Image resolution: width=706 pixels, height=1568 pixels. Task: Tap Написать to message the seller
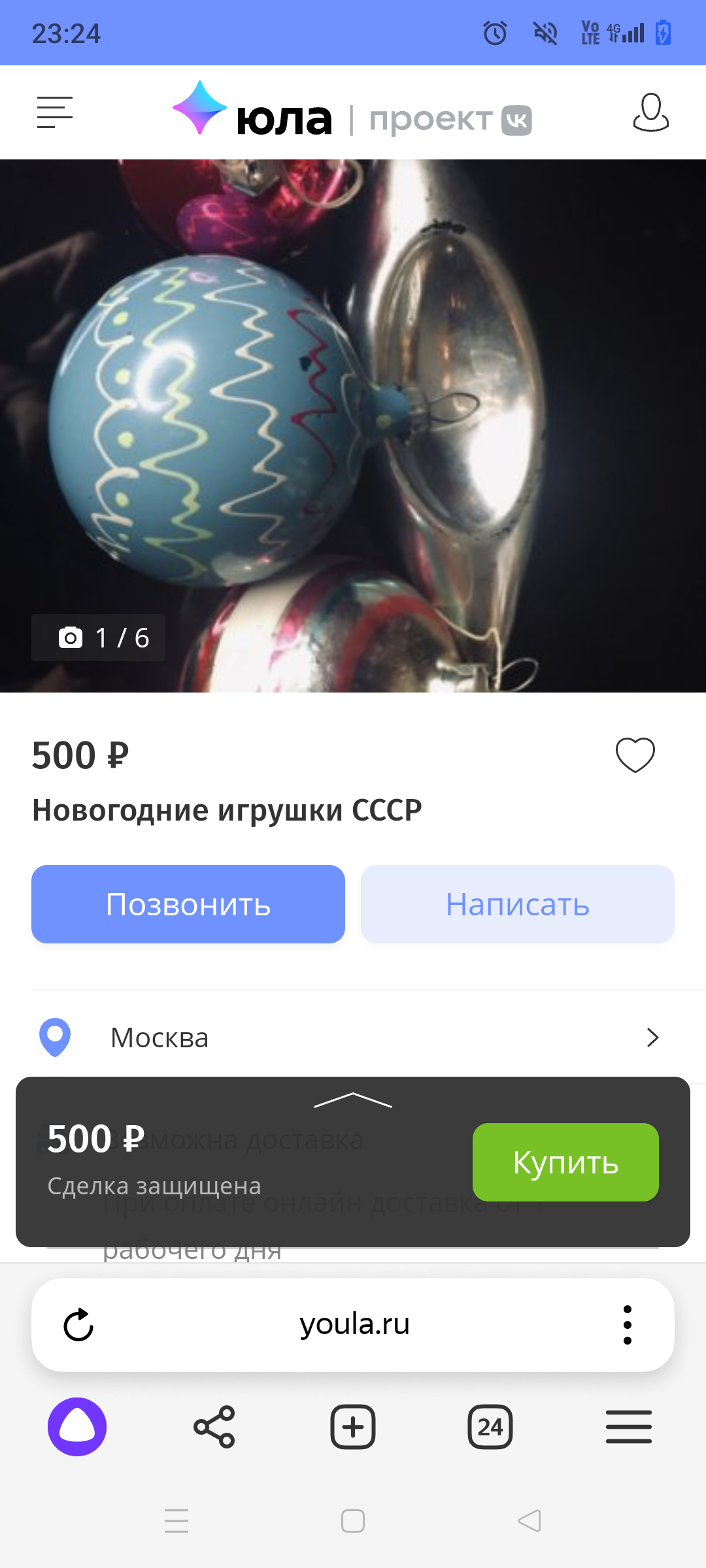click(x=517, y=904)
